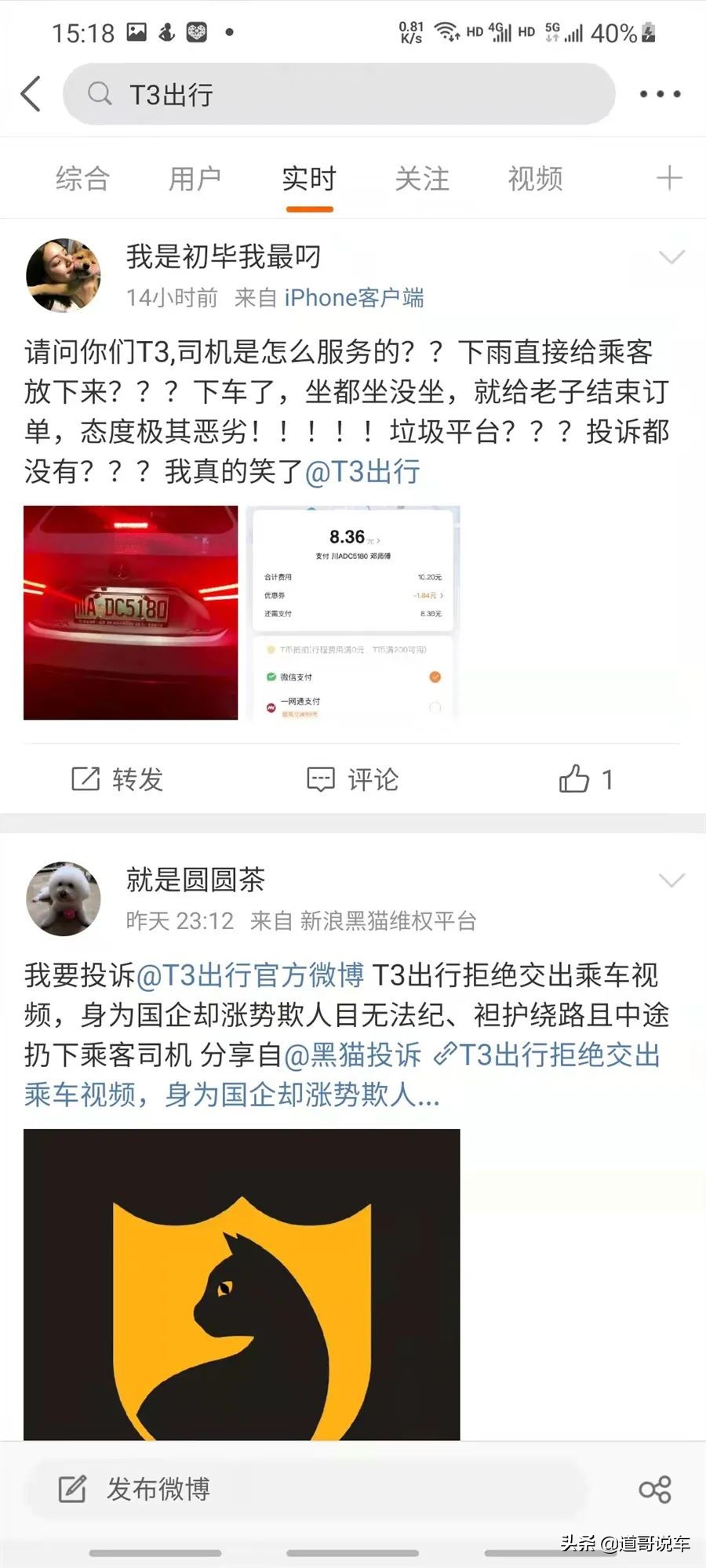Expand options on 我是初毕我最叼's post chevron

671,256
